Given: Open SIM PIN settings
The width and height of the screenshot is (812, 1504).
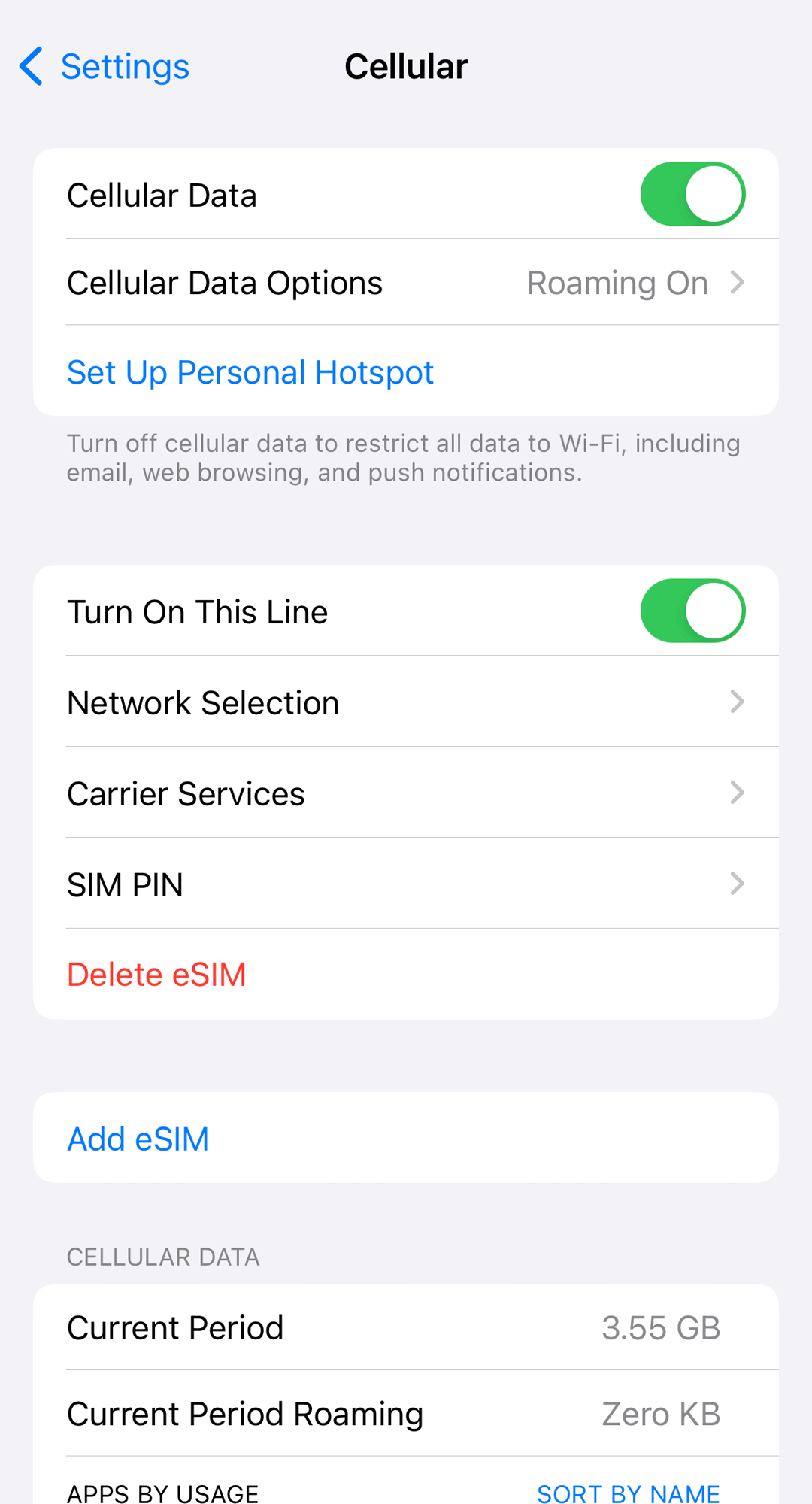Looking at the screenshot, I should [406, 884].
